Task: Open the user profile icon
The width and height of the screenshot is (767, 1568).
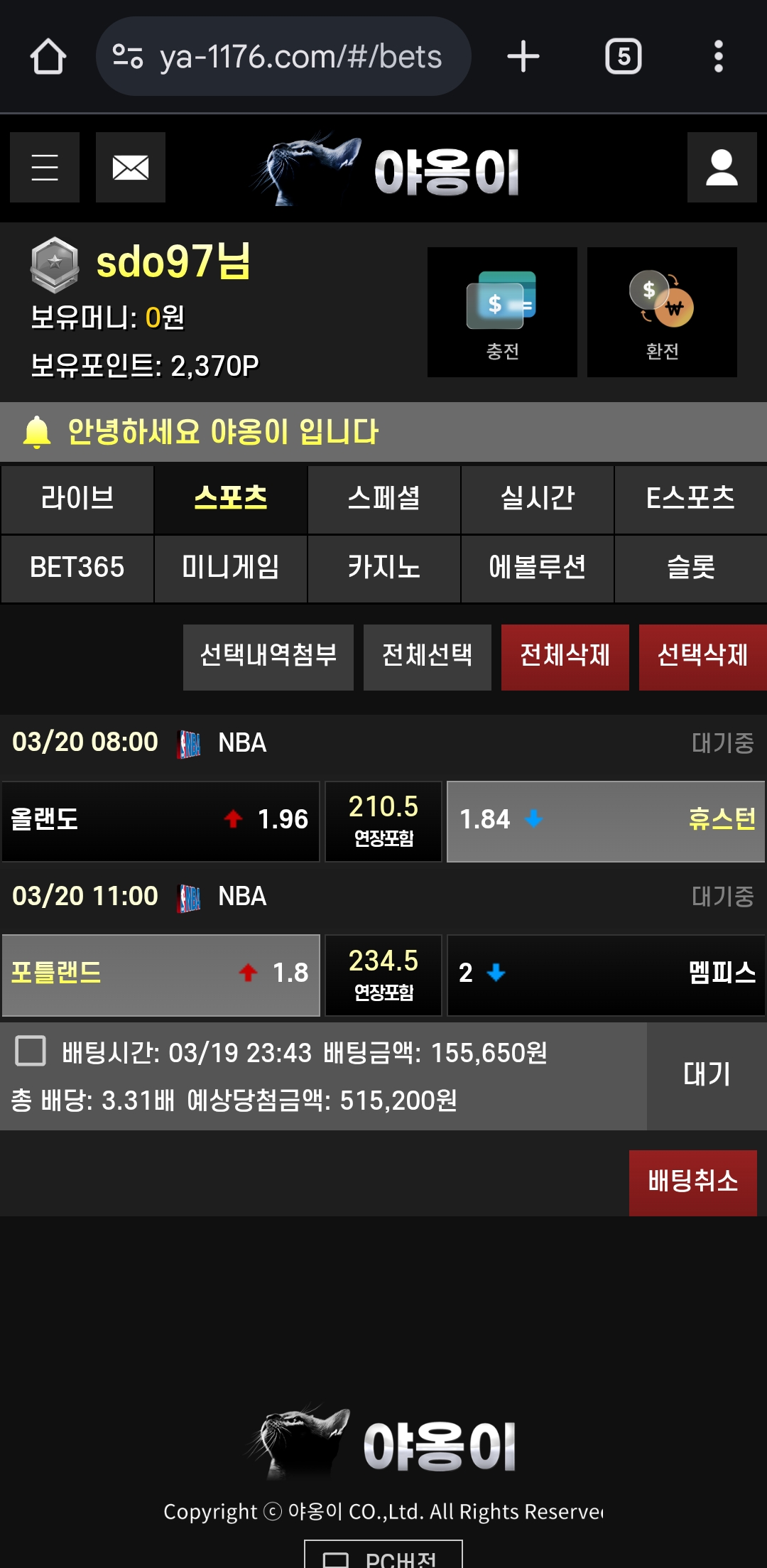Action: [x=722, y=167]
